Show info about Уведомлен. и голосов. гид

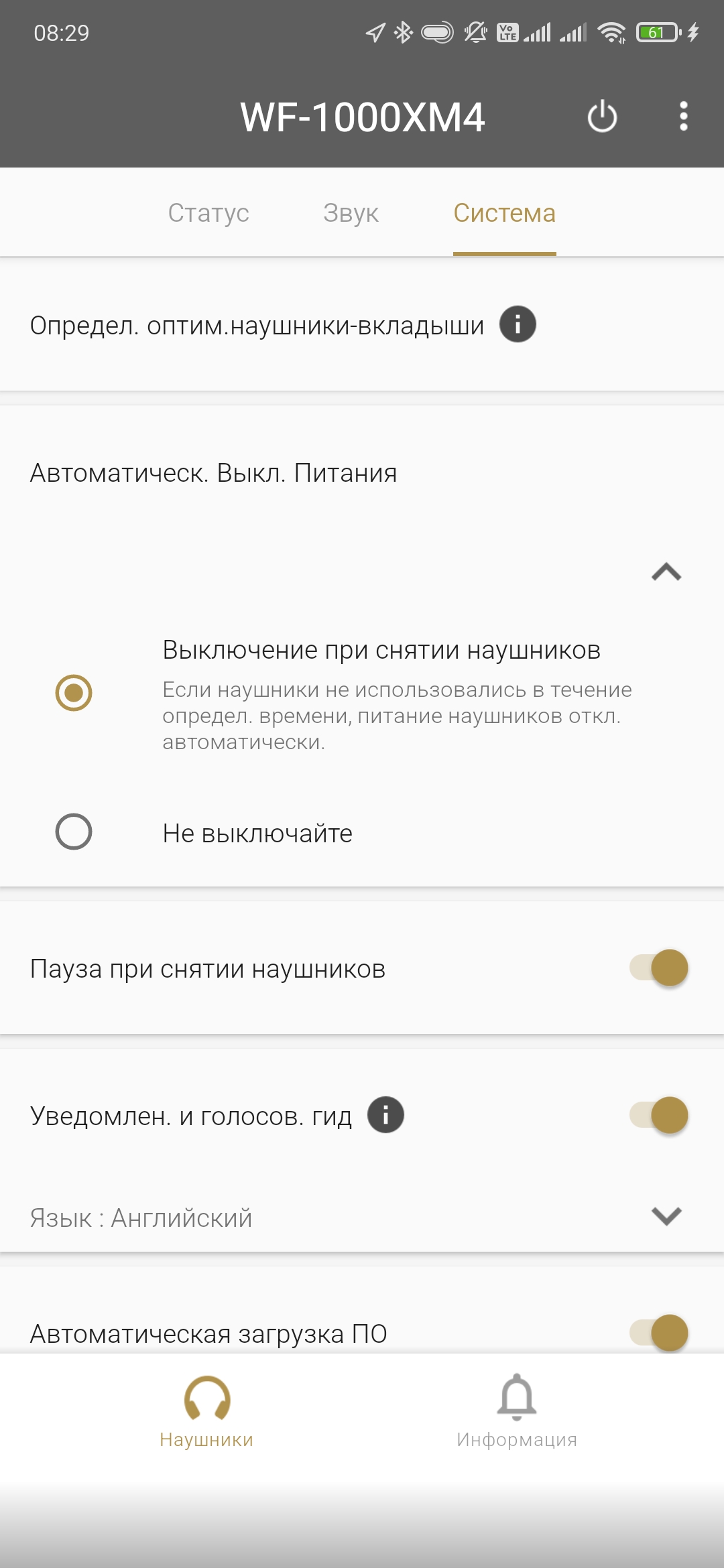pos(385,1115)
